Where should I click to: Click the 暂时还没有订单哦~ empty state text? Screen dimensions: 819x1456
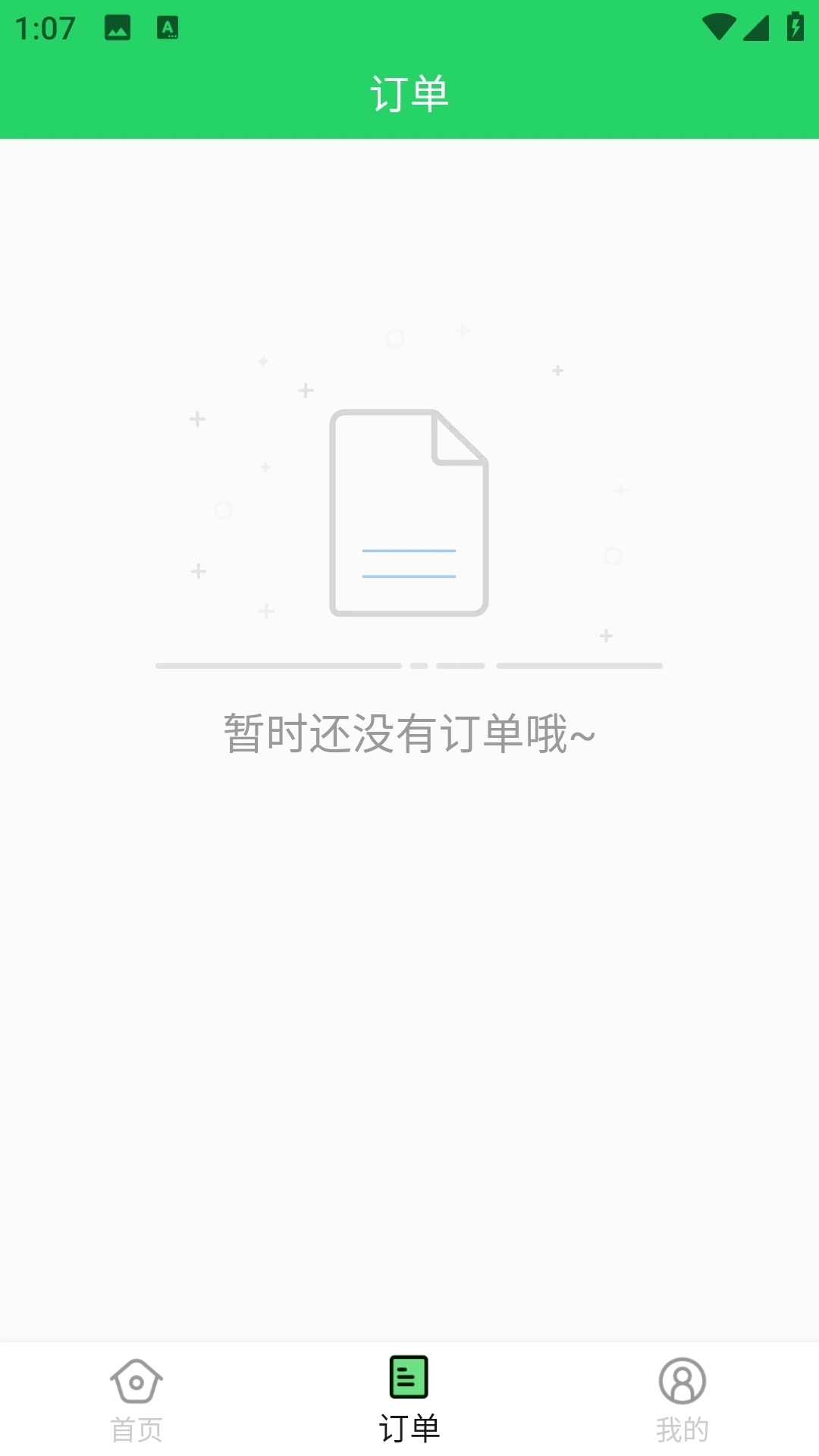point(409,733)
